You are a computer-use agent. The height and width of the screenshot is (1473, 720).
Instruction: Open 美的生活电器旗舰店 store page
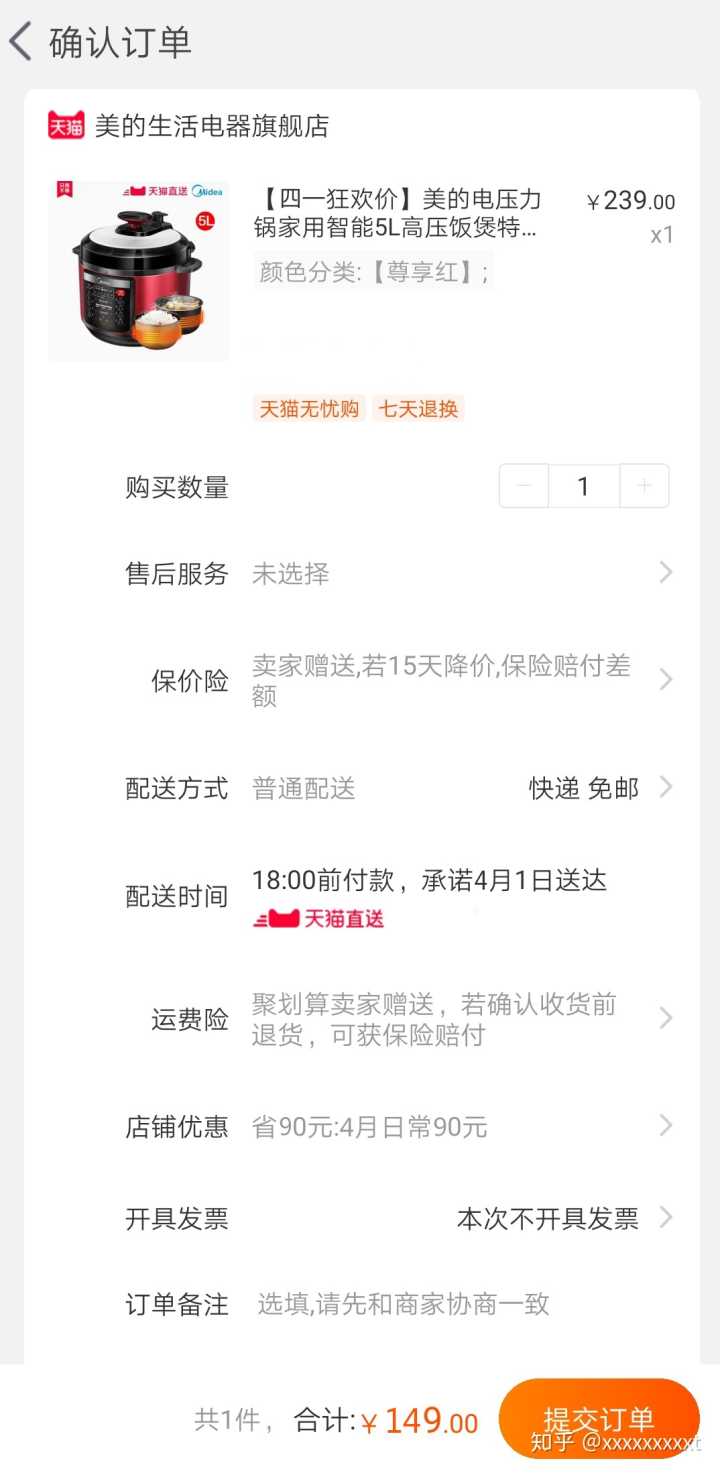(210, 126)
